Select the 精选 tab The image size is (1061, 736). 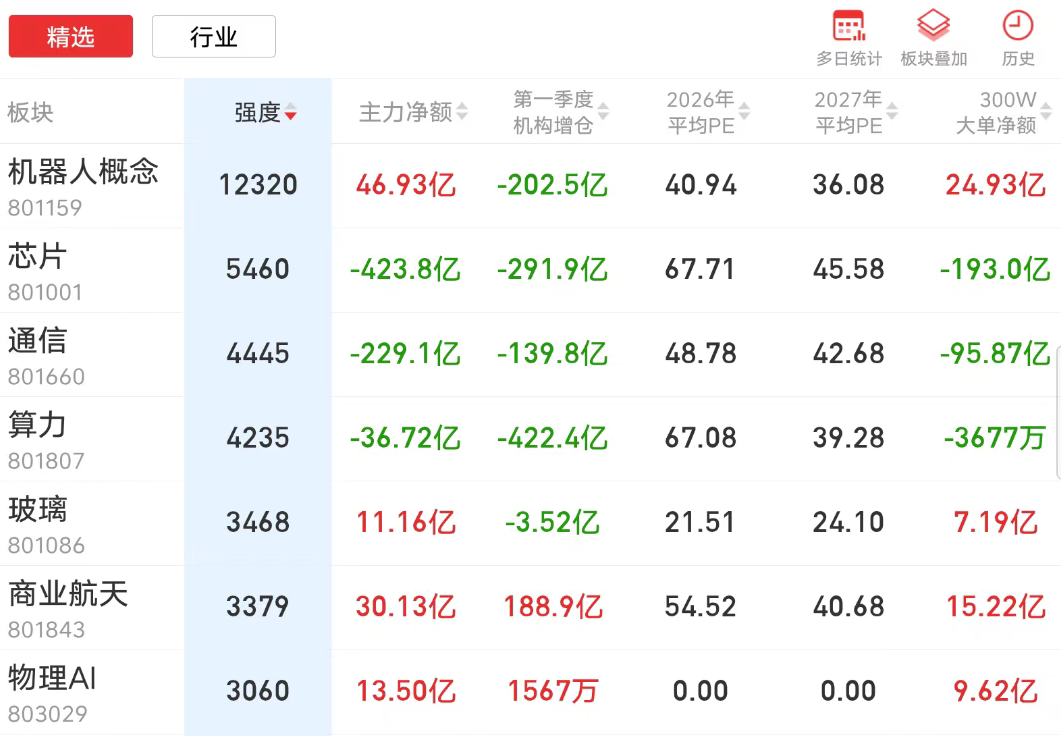71,37
